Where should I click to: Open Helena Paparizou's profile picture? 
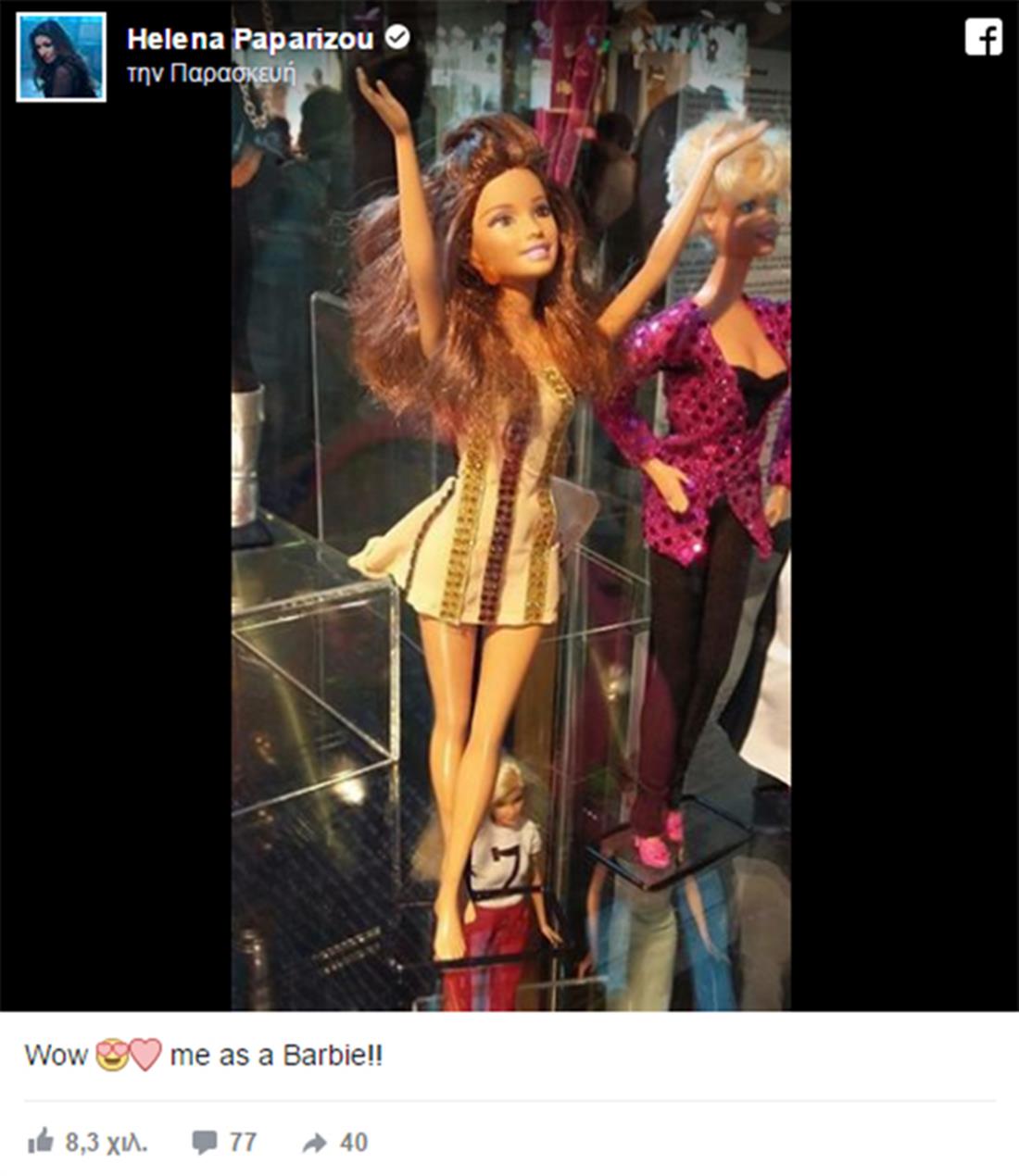tap(61, 56)
